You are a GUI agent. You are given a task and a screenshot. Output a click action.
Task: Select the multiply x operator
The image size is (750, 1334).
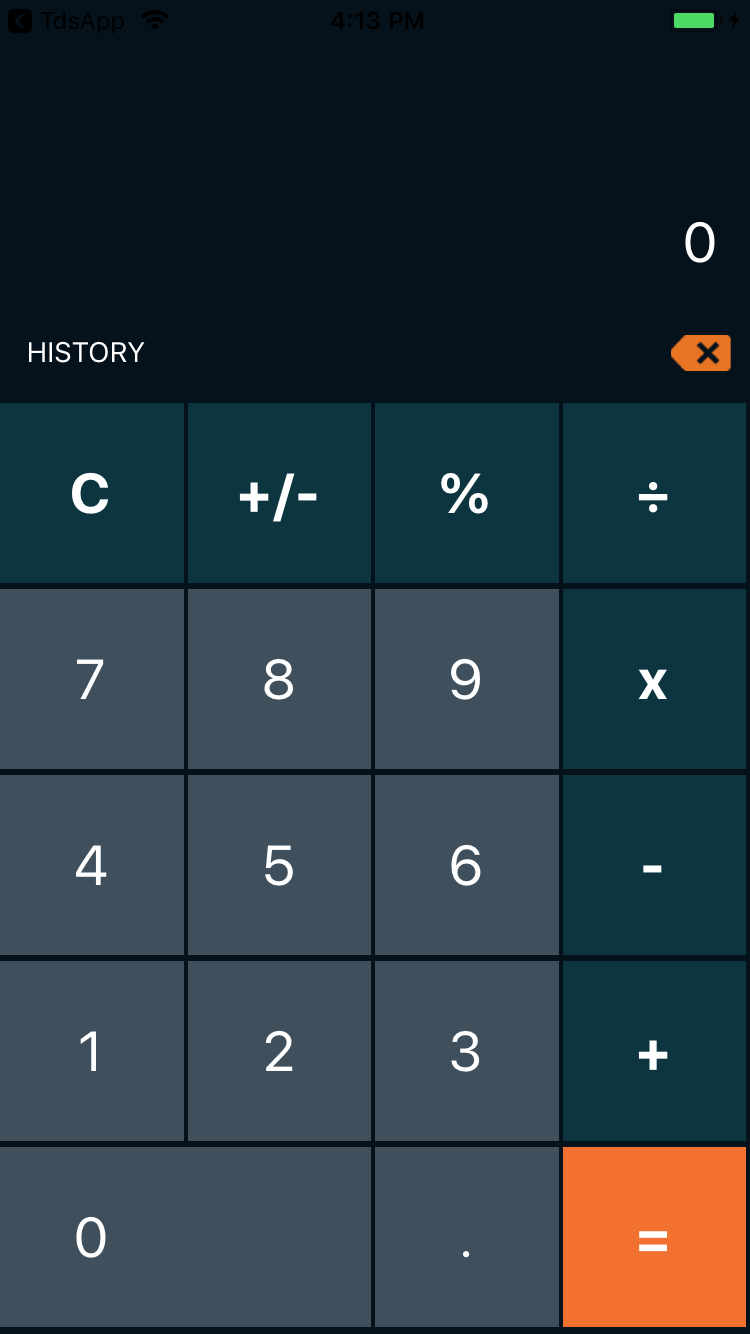coord(654,679)
